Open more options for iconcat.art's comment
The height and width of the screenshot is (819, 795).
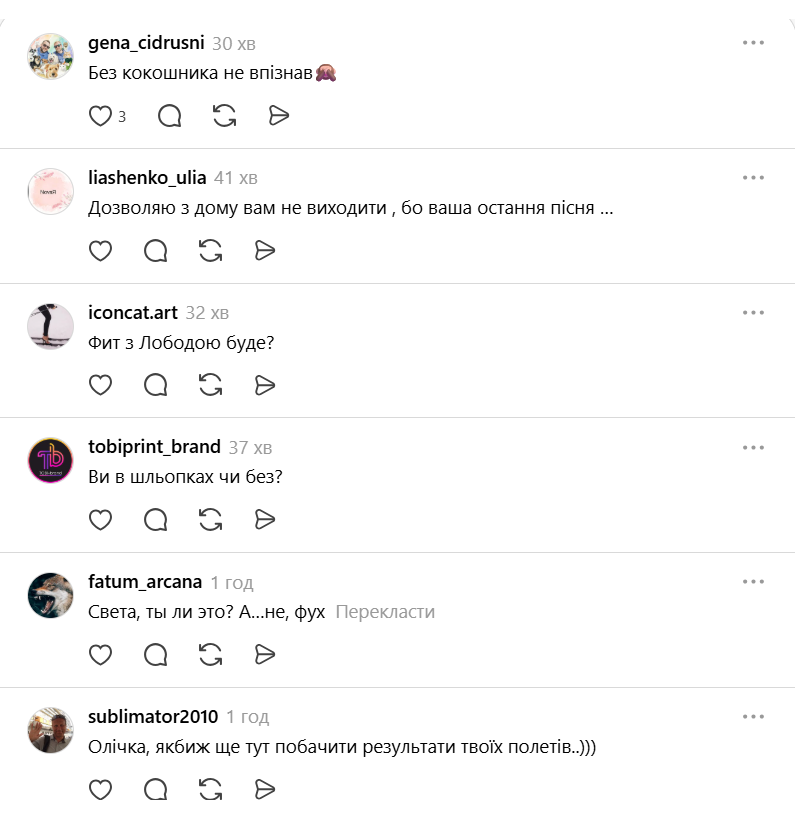[753, 313]
